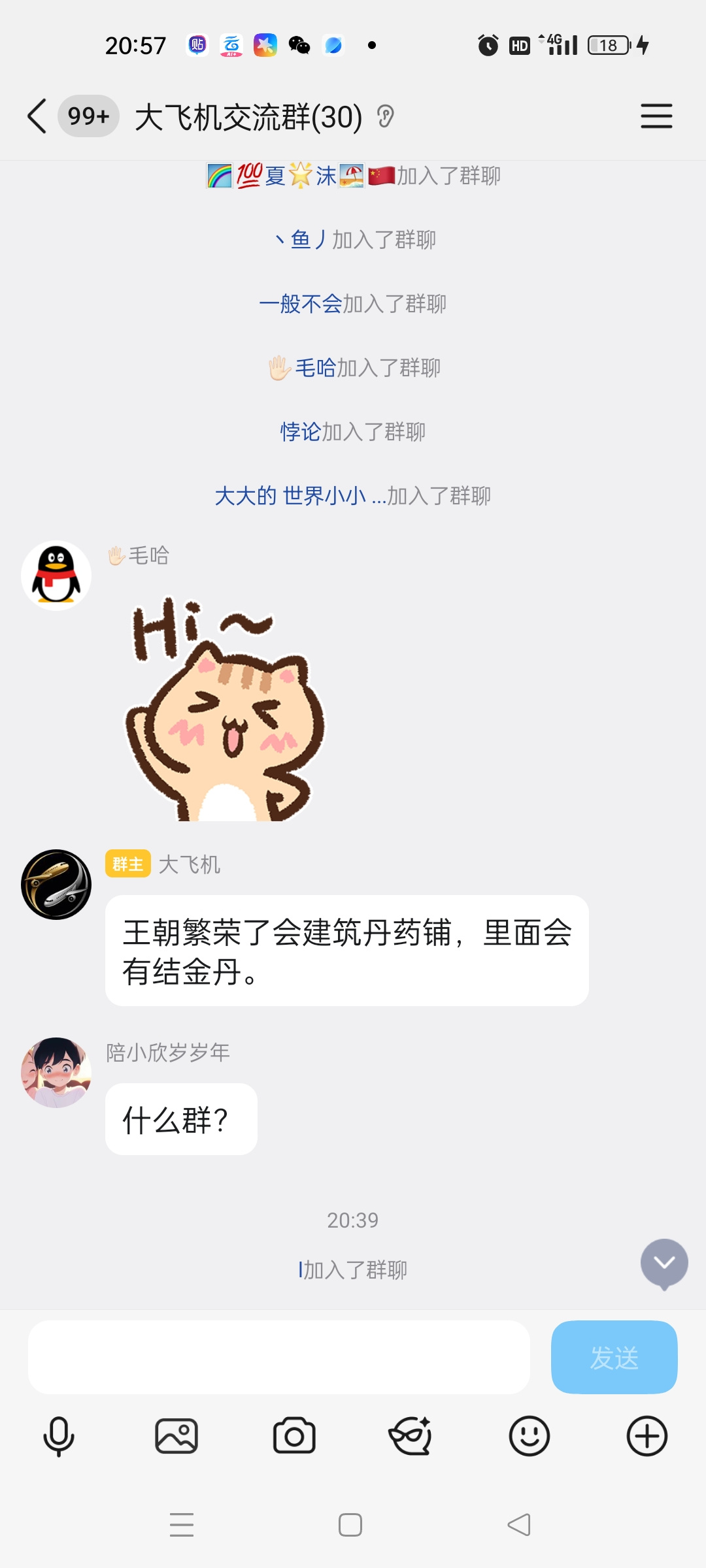This screenshot has height=1568, width=706.
Task: Open the group settings hamburger menu
Action: pos(656,116)
